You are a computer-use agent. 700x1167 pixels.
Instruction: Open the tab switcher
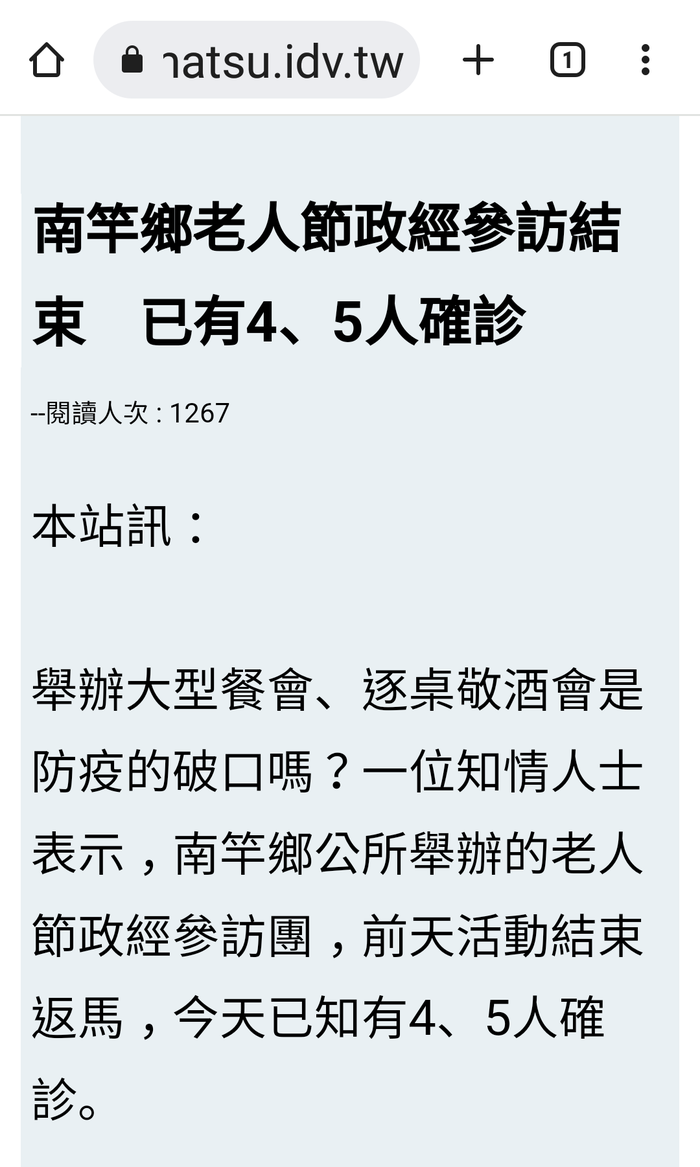(567, 61)
